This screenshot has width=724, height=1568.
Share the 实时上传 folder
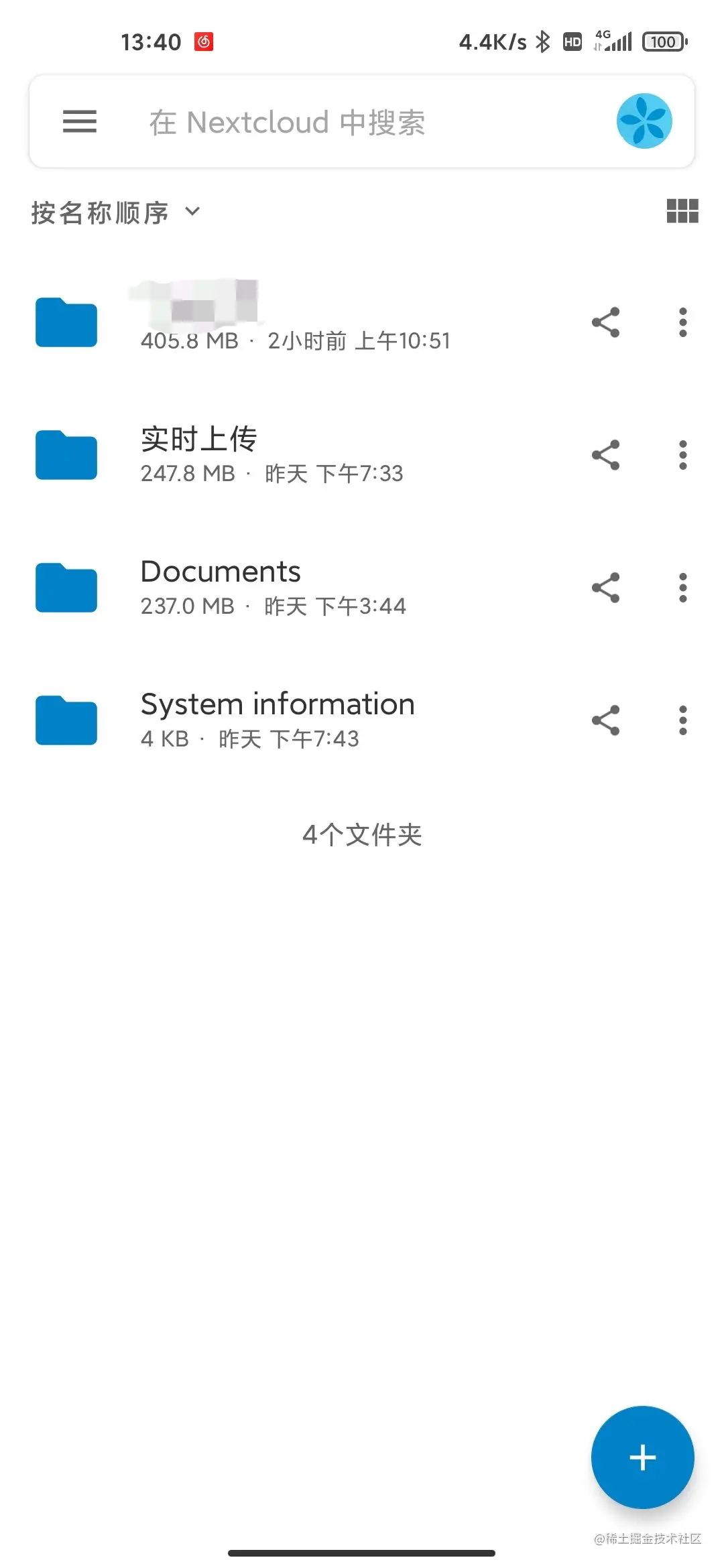coord(605,456)
